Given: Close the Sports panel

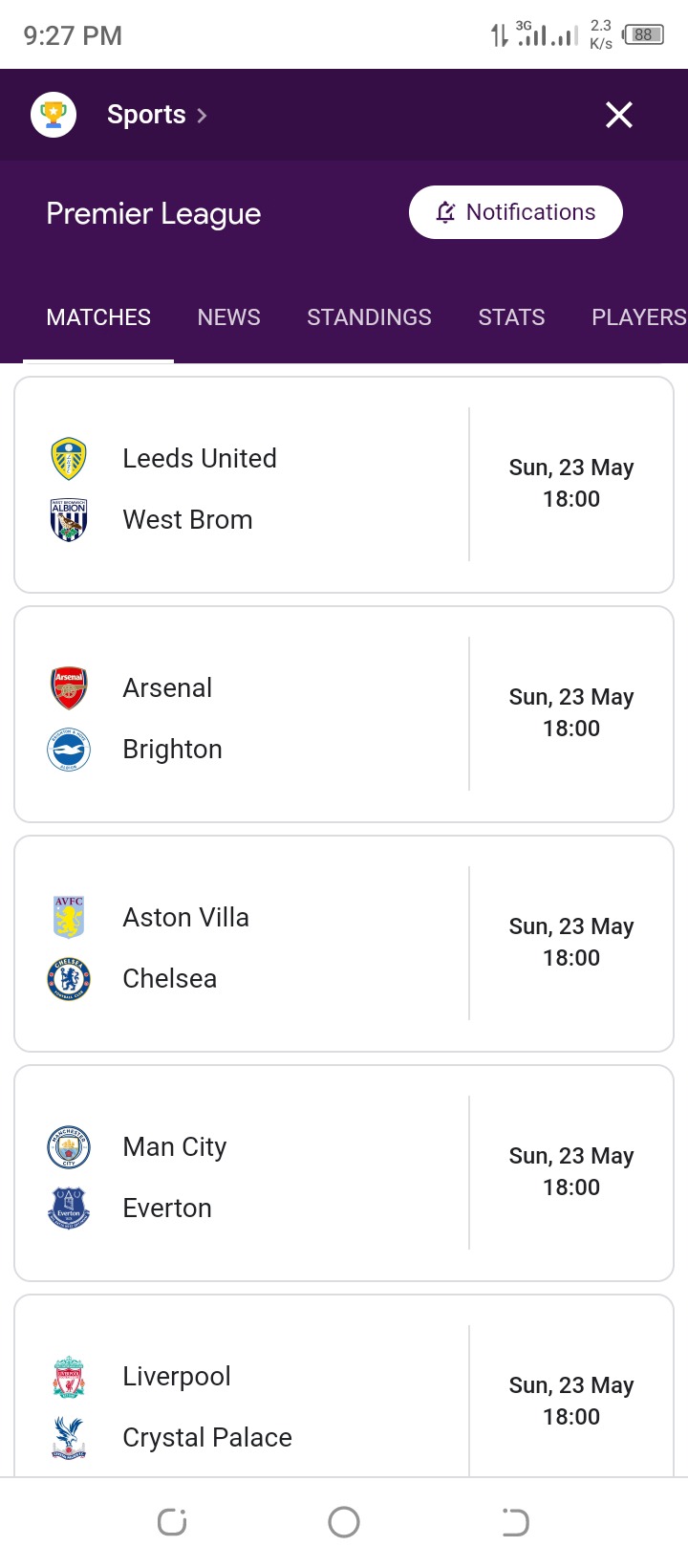Looking at the screenshot, I should coord(619,115).
